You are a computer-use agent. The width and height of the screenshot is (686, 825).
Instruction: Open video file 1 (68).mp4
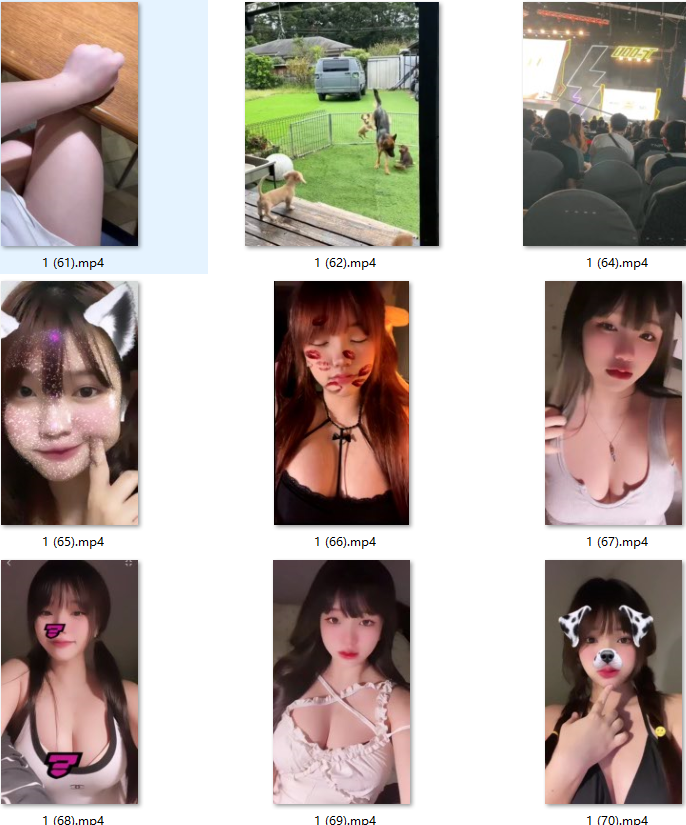(69, 682)
